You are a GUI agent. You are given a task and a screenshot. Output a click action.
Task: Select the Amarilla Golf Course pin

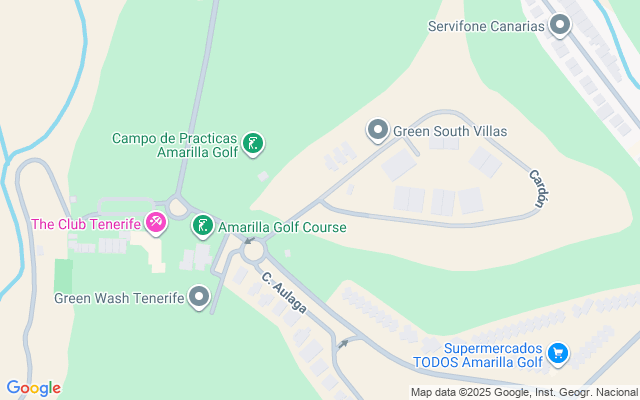click(203, 226)
